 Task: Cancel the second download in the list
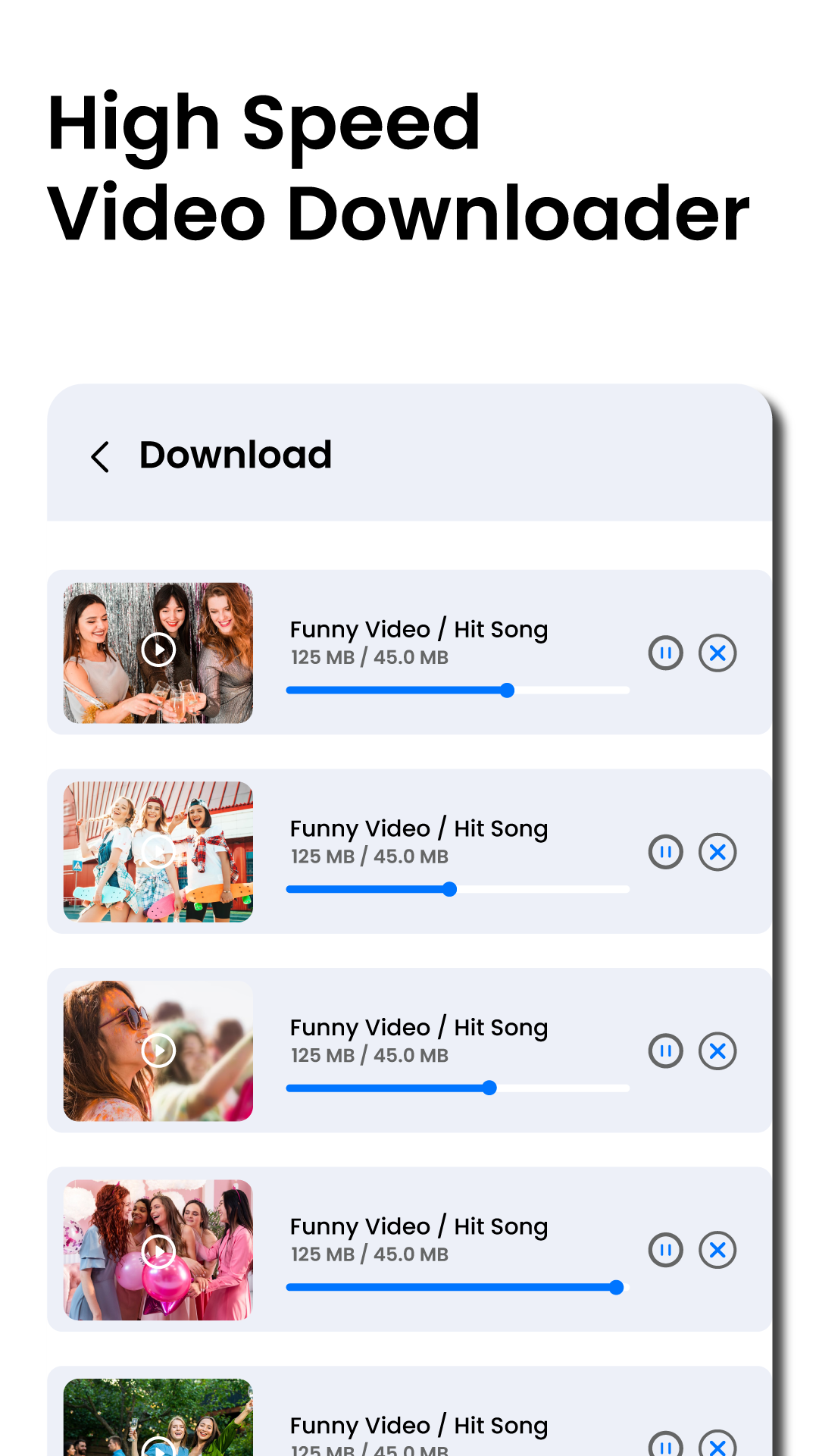(x=717, y=851)
